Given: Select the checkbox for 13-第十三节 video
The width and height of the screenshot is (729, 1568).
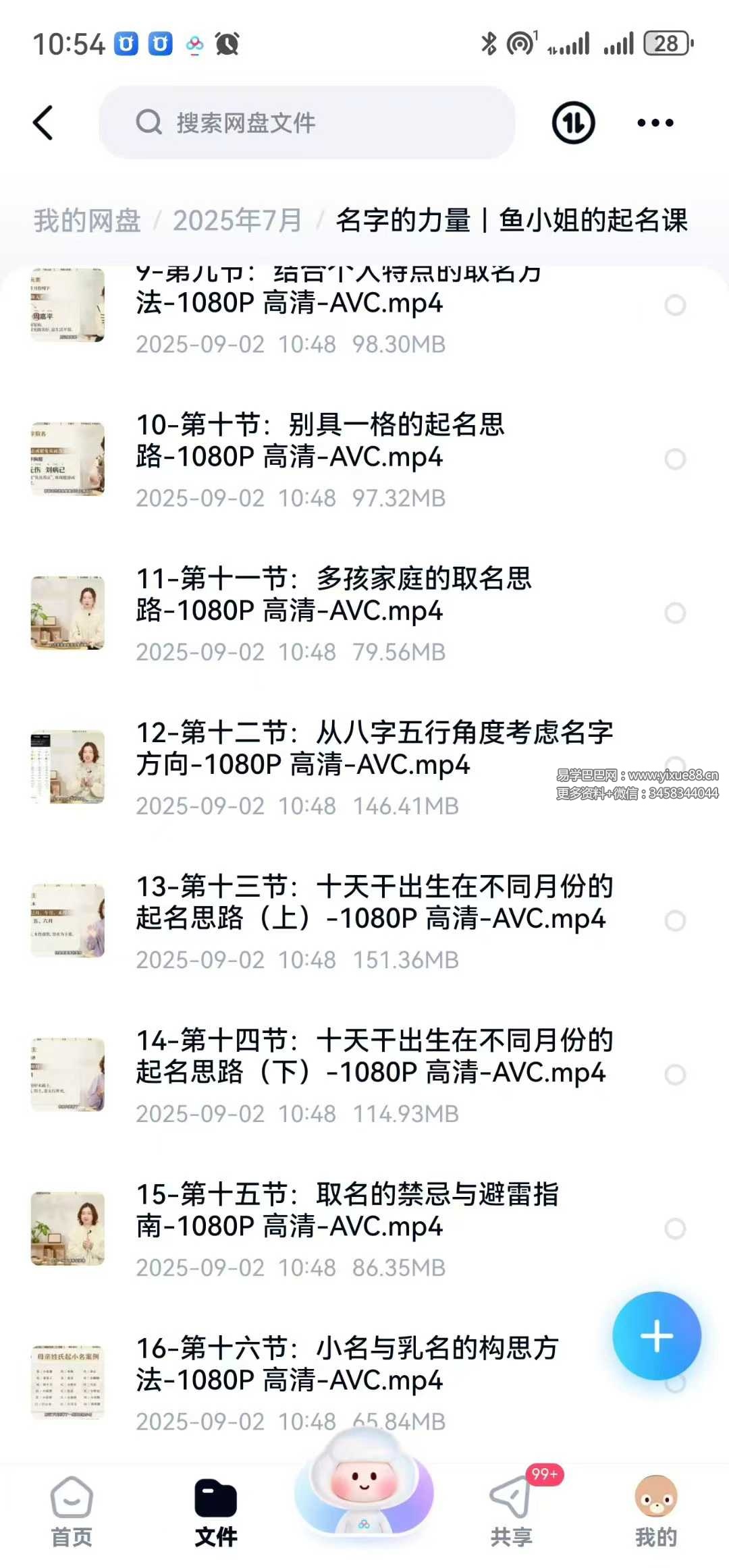Looking at the screenshot, I should click(x=675, y=921).
